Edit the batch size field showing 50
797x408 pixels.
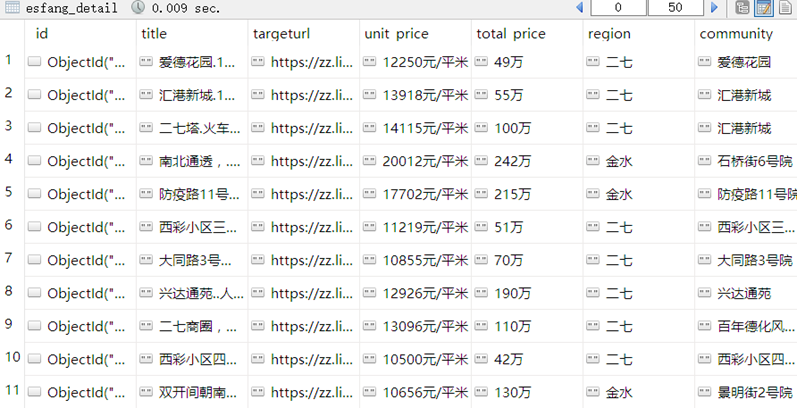[x=675, y=8]
